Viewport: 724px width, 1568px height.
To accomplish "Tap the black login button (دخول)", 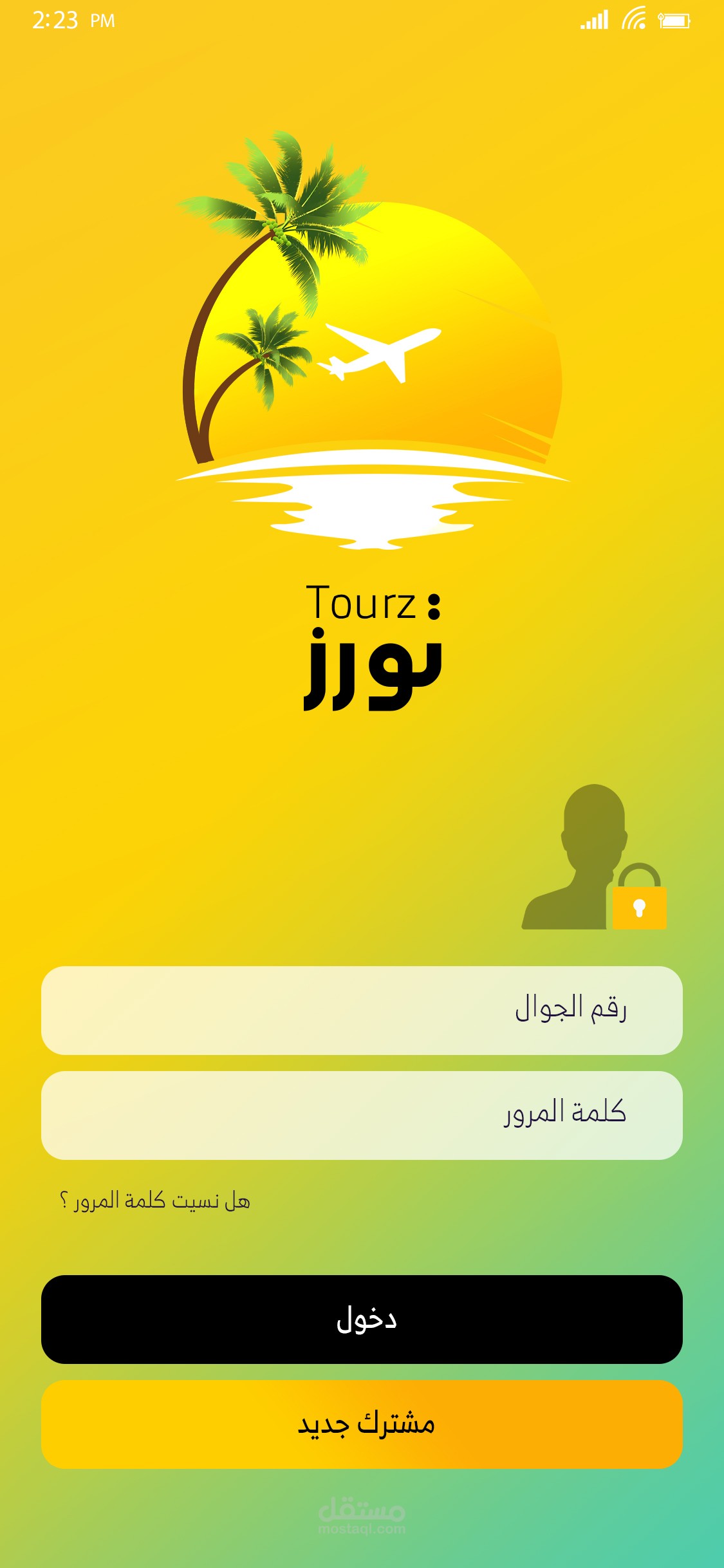I will pyautogui.click(x=362, y=1319).
